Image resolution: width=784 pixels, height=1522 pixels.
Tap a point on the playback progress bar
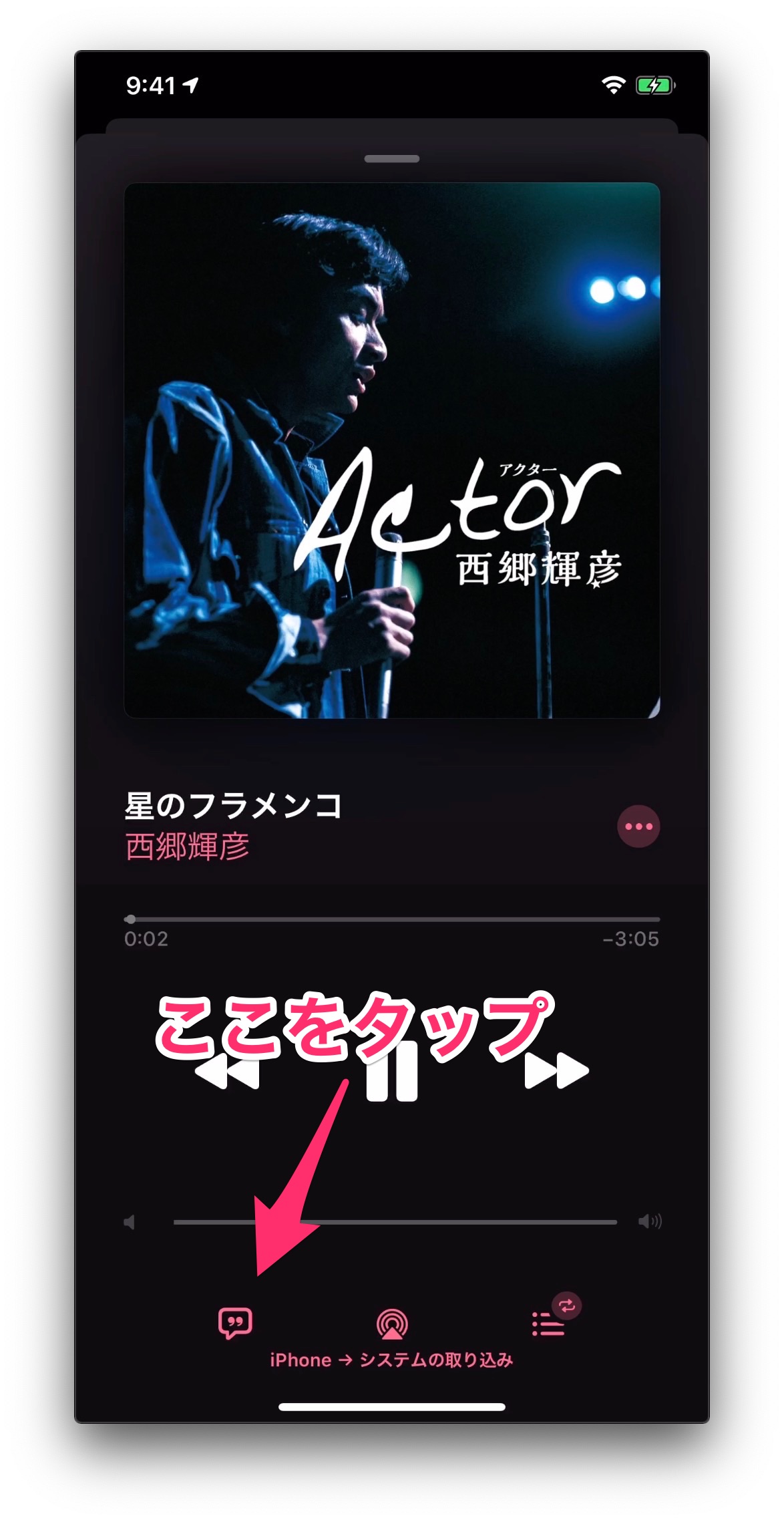[x=392, y=919]
